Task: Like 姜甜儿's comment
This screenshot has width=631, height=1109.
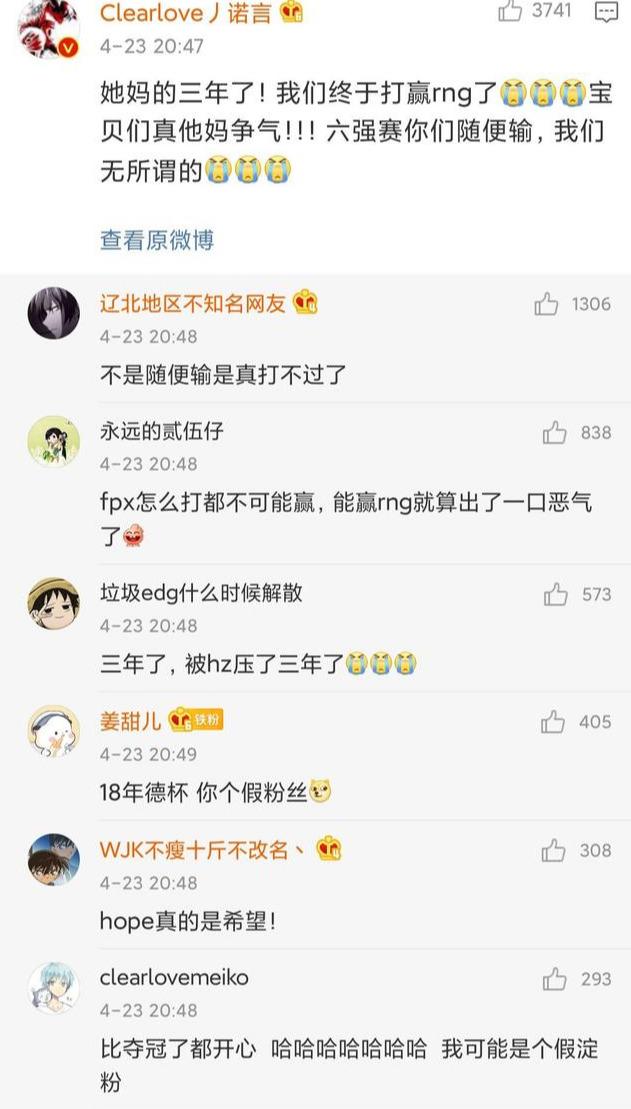Action: (x=552, y=721)
